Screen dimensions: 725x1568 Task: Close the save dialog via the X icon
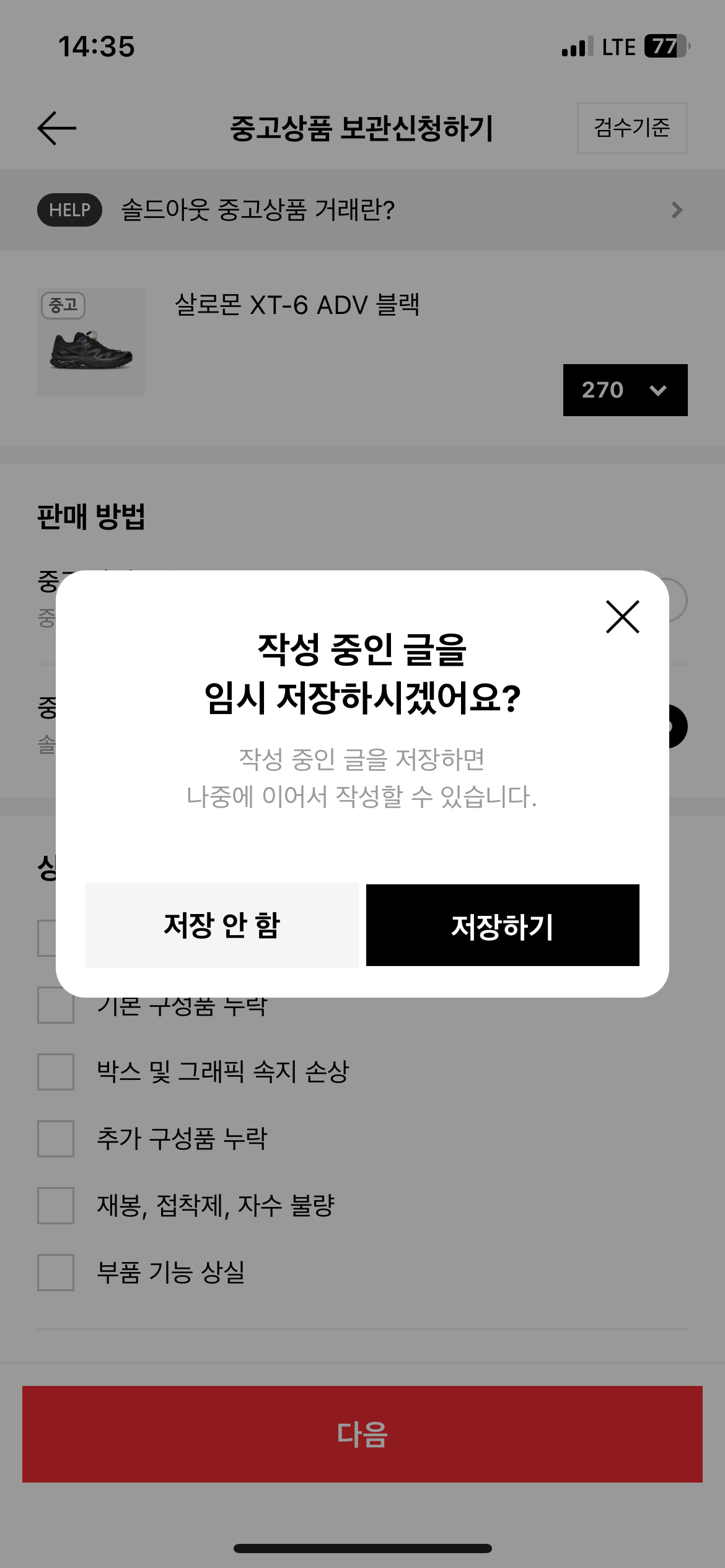(x=622, y=617)
